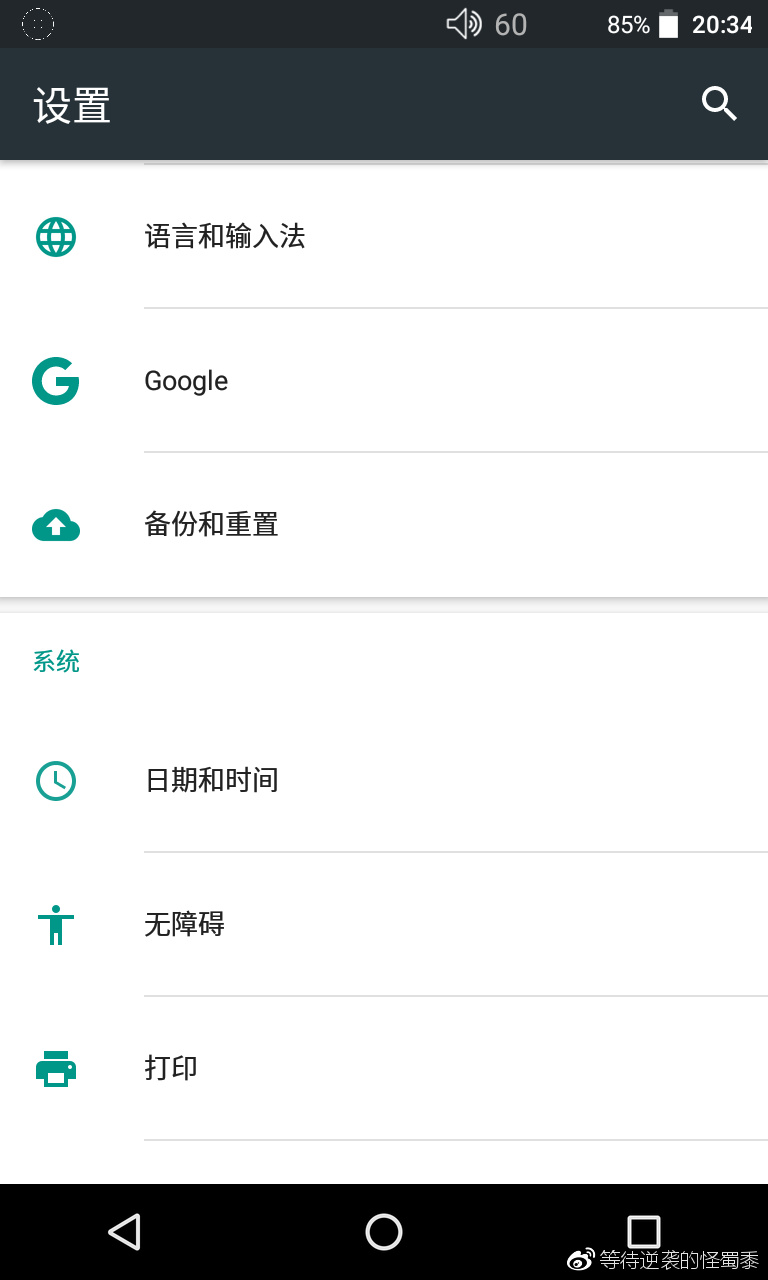
Task: Tap the back navigation triangle button
Action: coord(125,1231)
